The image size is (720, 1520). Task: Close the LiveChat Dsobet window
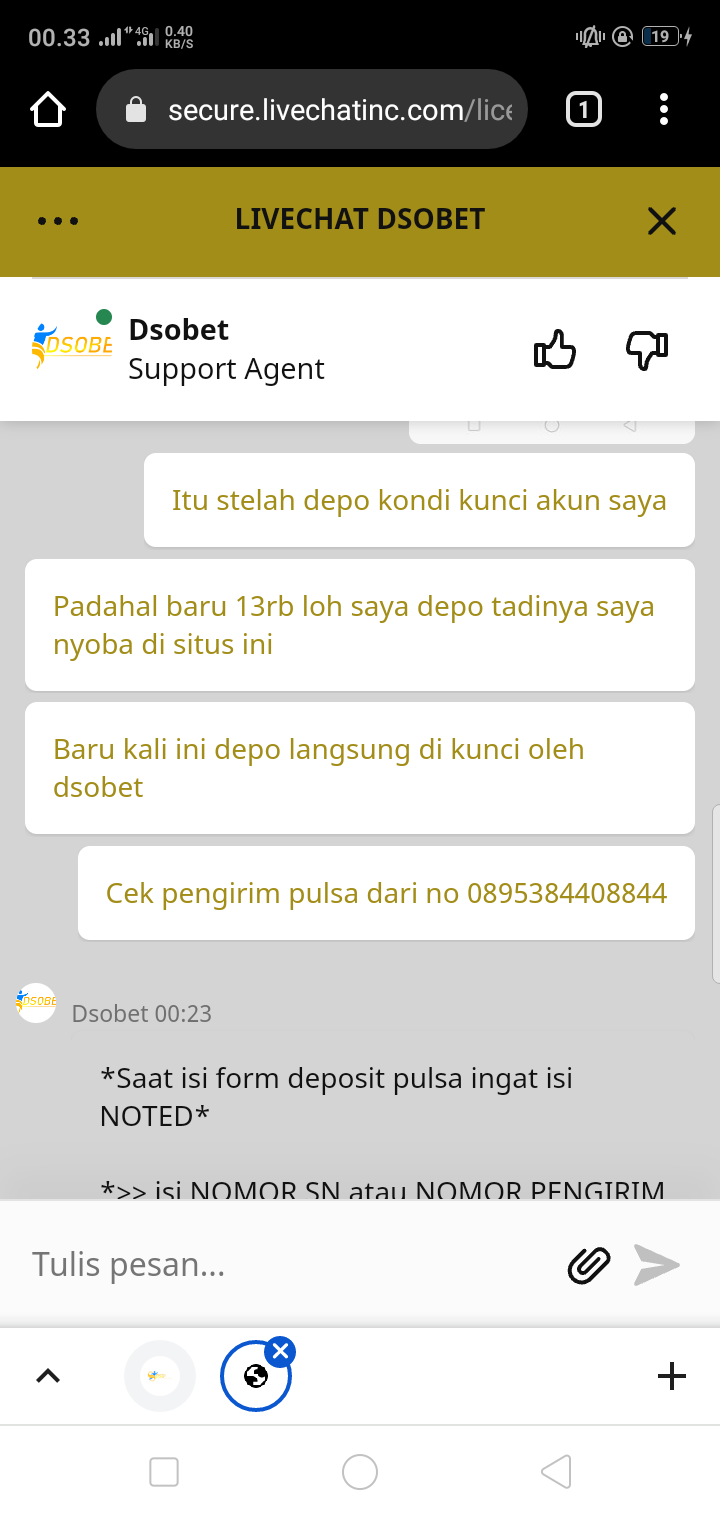click(662, 221)
